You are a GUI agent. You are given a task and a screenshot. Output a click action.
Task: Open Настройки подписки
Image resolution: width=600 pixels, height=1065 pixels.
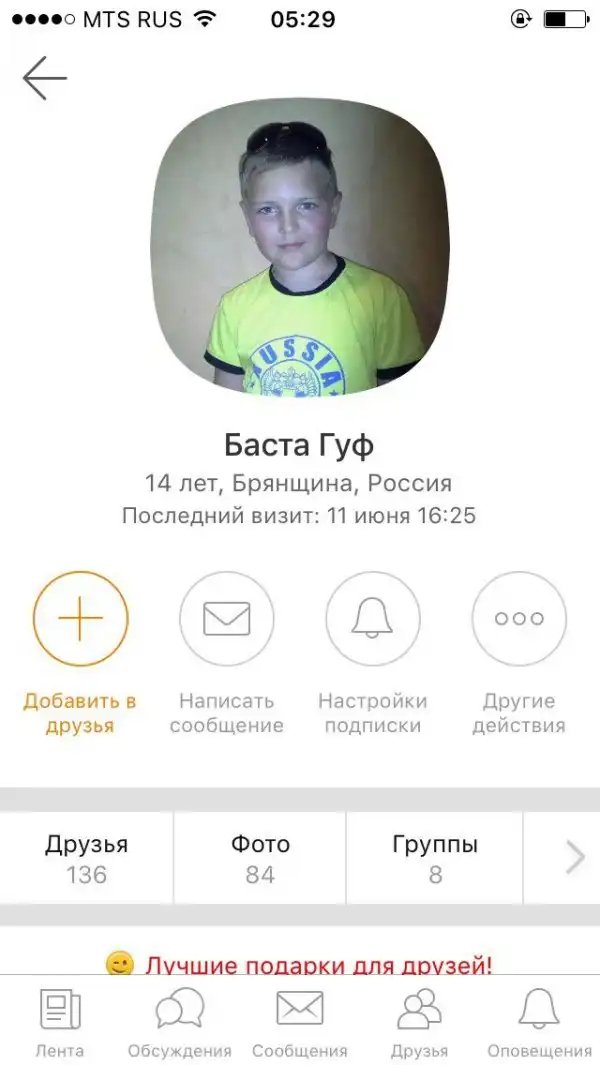pos(372,619)
